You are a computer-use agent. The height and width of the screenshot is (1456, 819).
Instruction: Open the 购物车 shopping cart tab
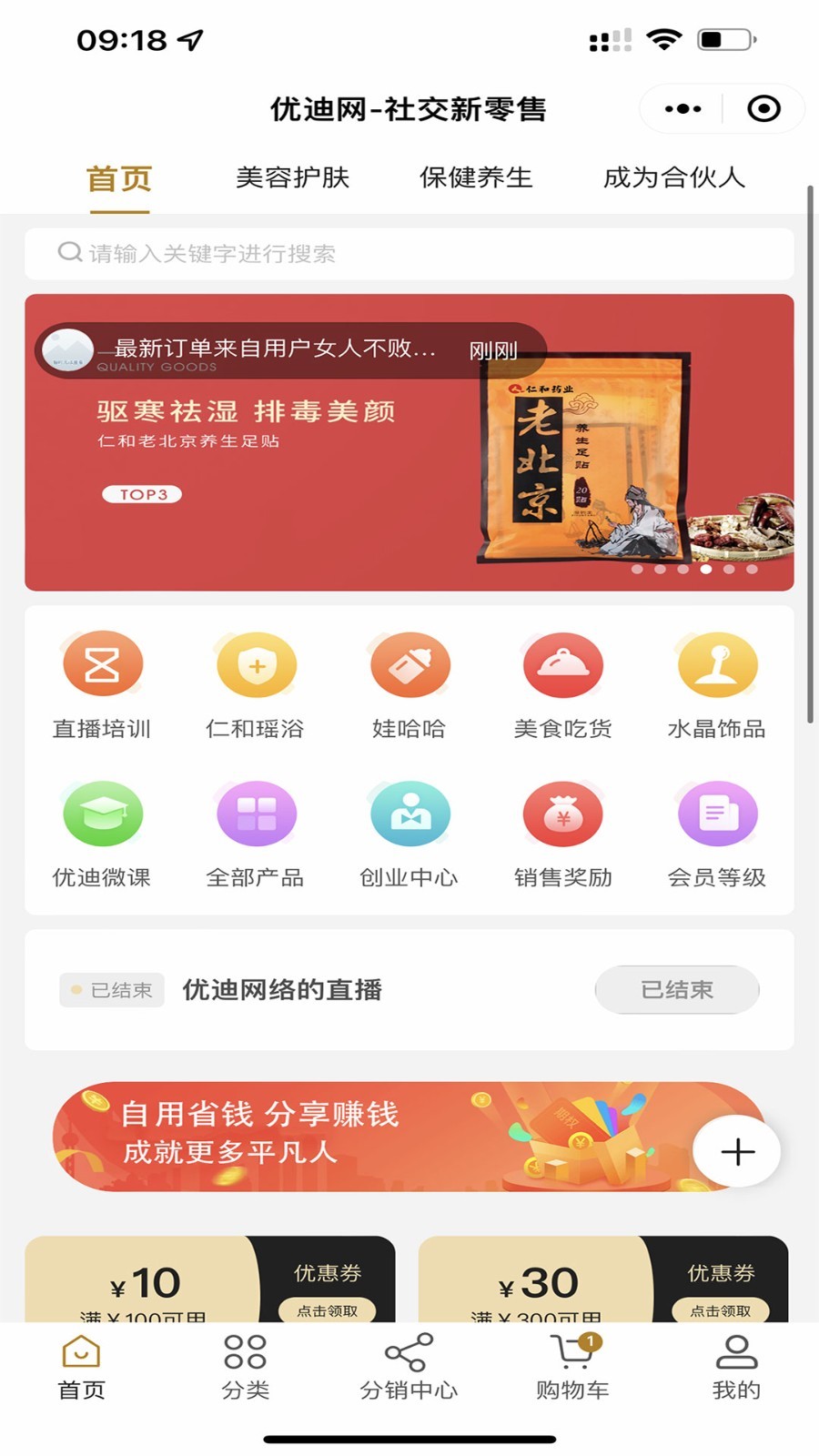[x=572, y=1367]
